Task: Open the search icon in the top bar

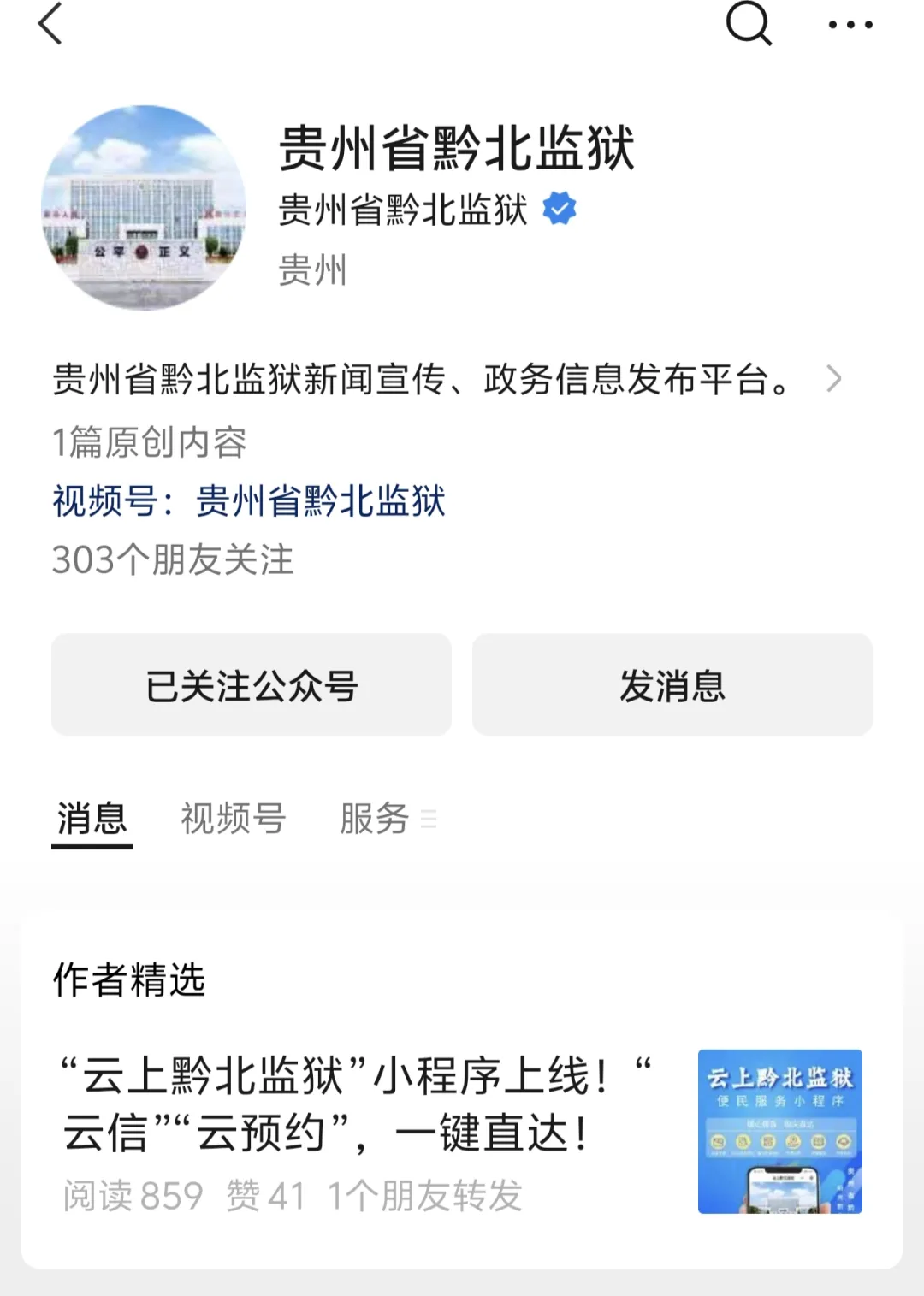Action: point(749,24)
